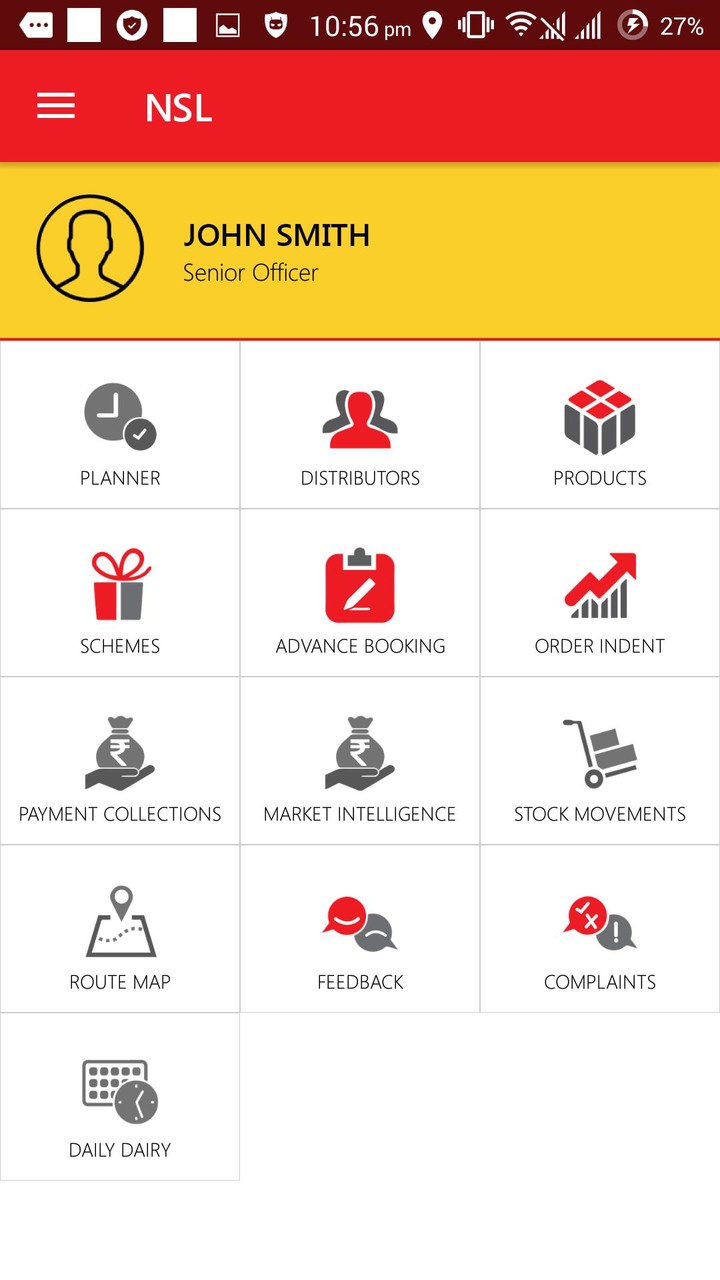This screenshot has height=1280, width=720.
Task: Open the Route Map tile
Action: (x=120, y=930)
